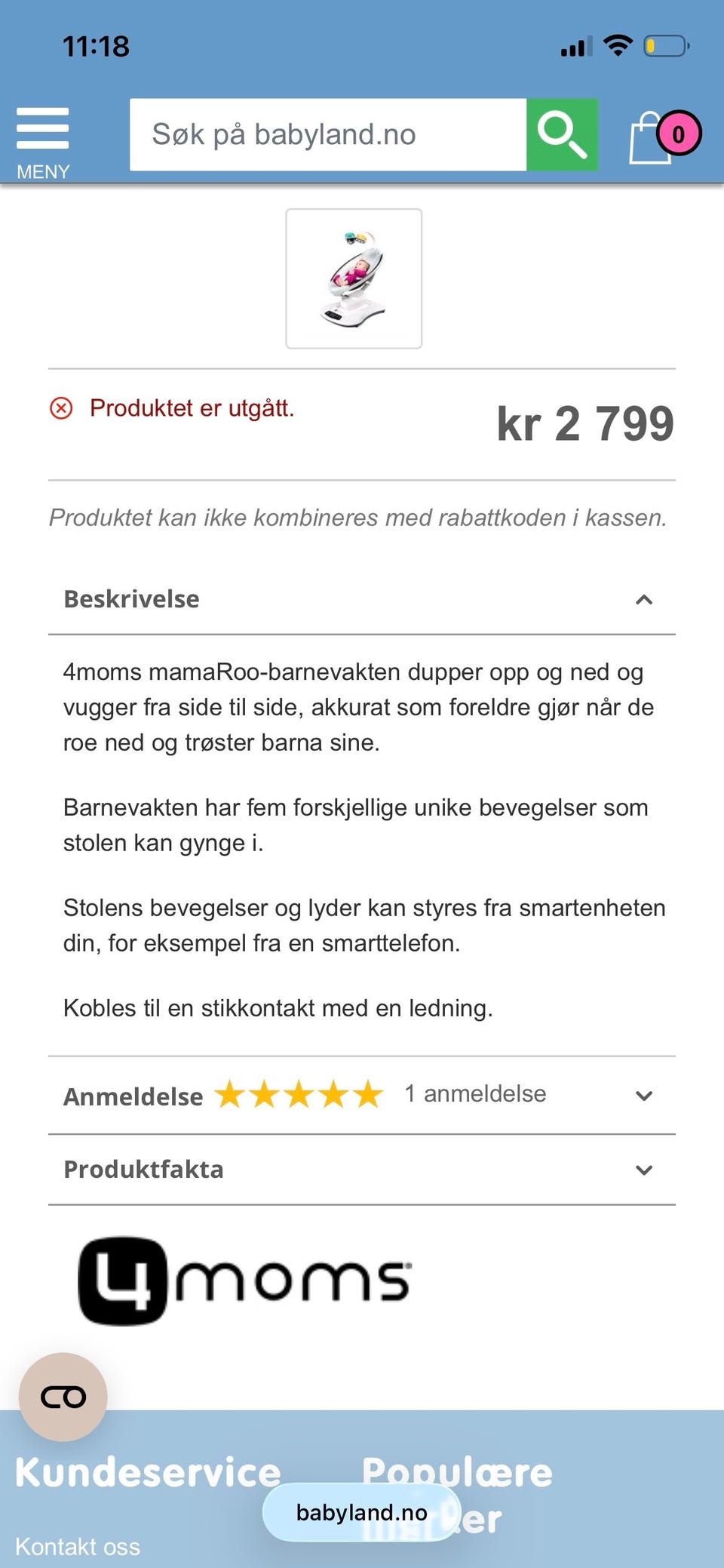Expand the Anmeldelse section
Screen dimensions: 724x1568
pyautogui.click(x=643, y=1096)
